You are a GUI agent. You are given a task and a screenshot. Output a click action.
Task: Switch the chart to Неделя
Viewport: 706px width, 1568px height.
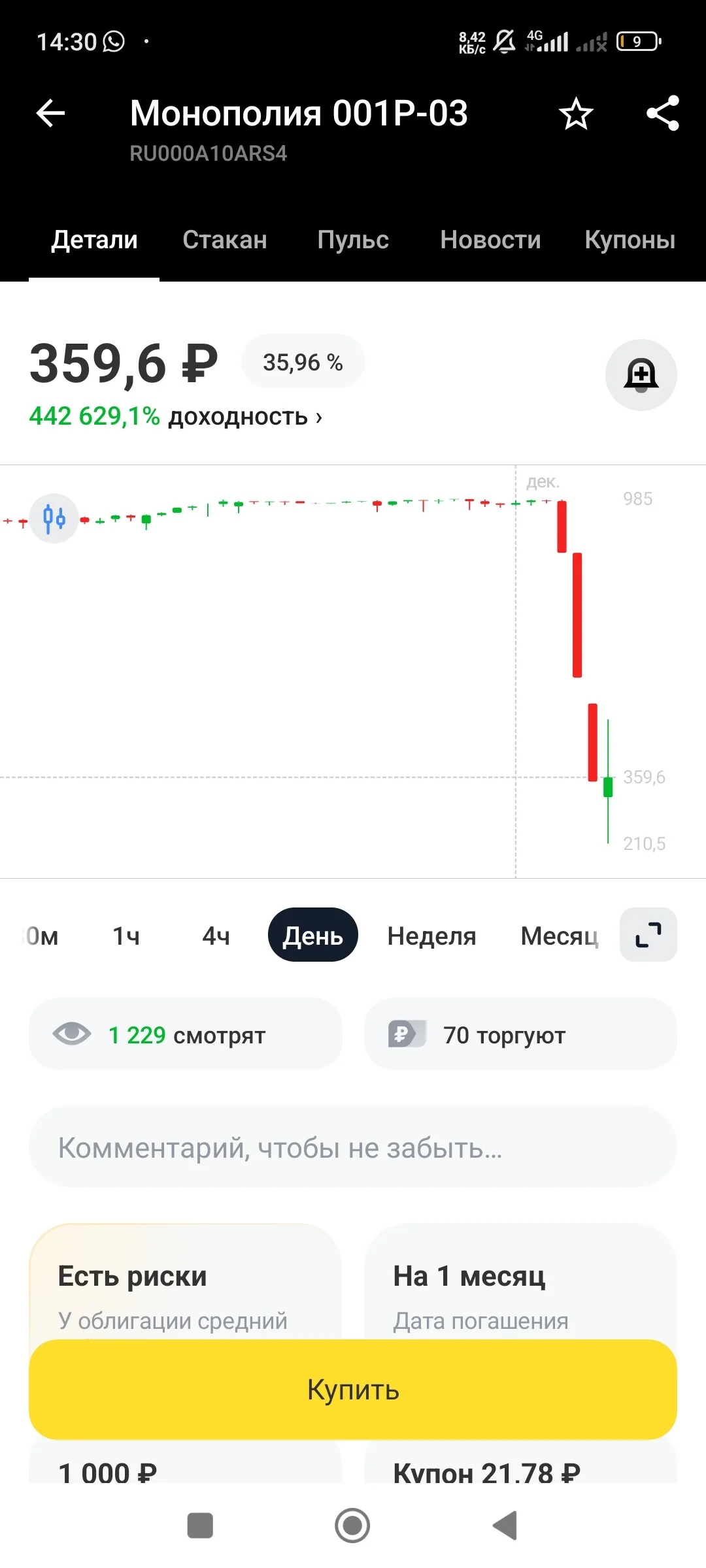point(431,936)
